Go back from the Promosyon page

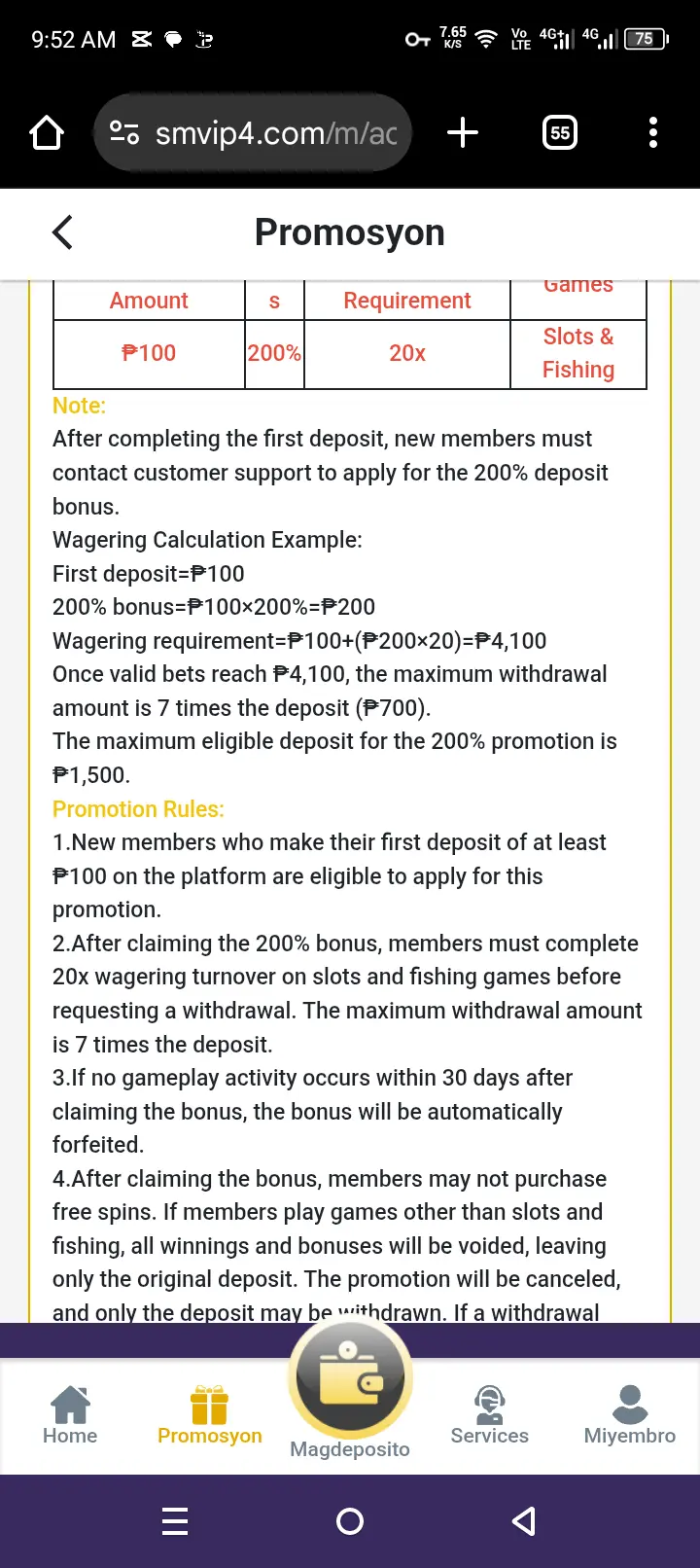pos(62,232)
